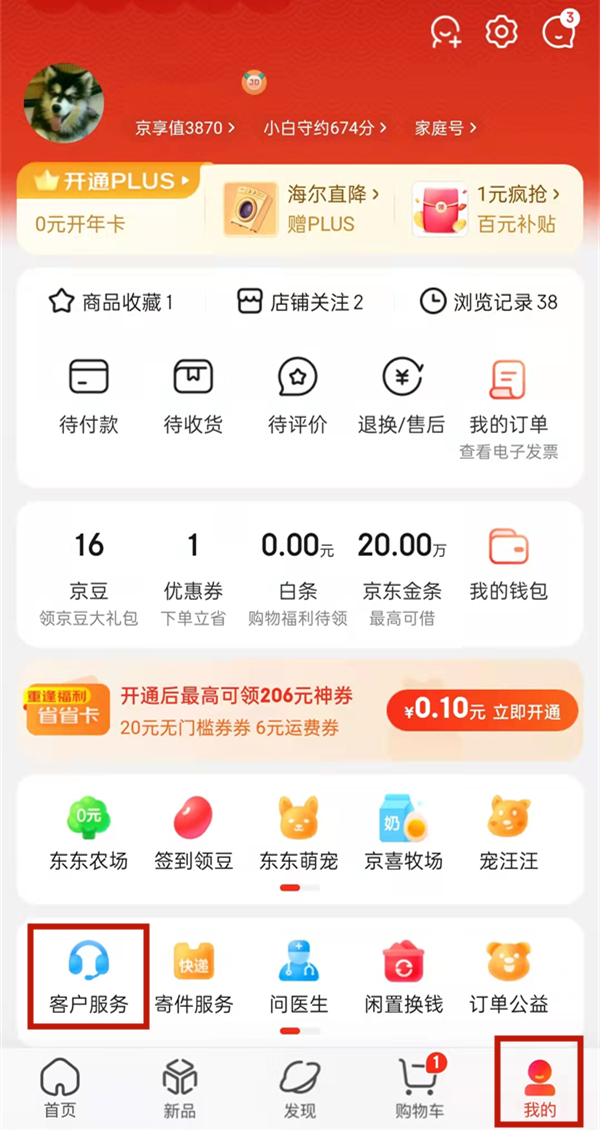Image resolution: width=600 pixels, height=1130 pixels.
Task: Tap the 立即开通 button for 省省卡
Action: tap(482, 711)
